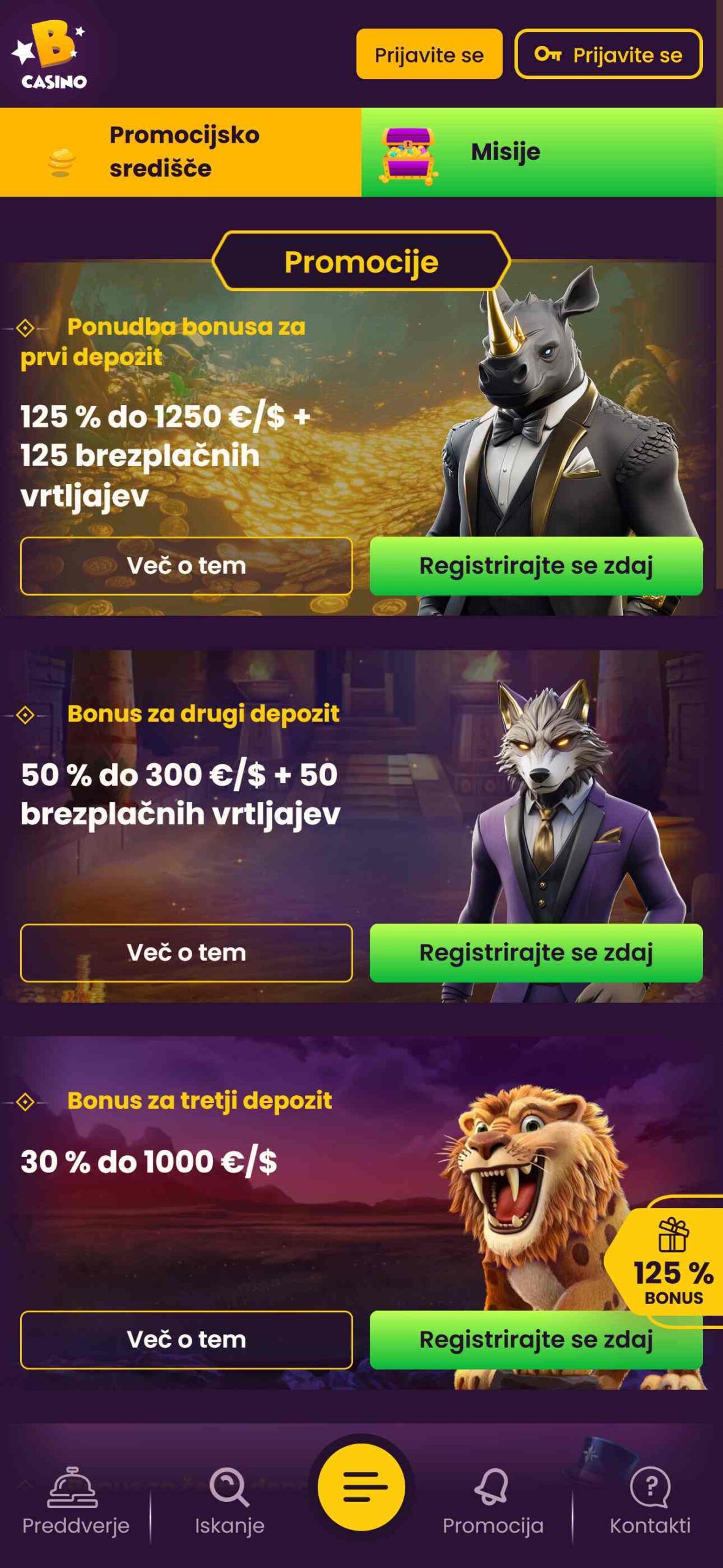
Task: Switch to the Misije tab
Action: (x=542, y=152)
